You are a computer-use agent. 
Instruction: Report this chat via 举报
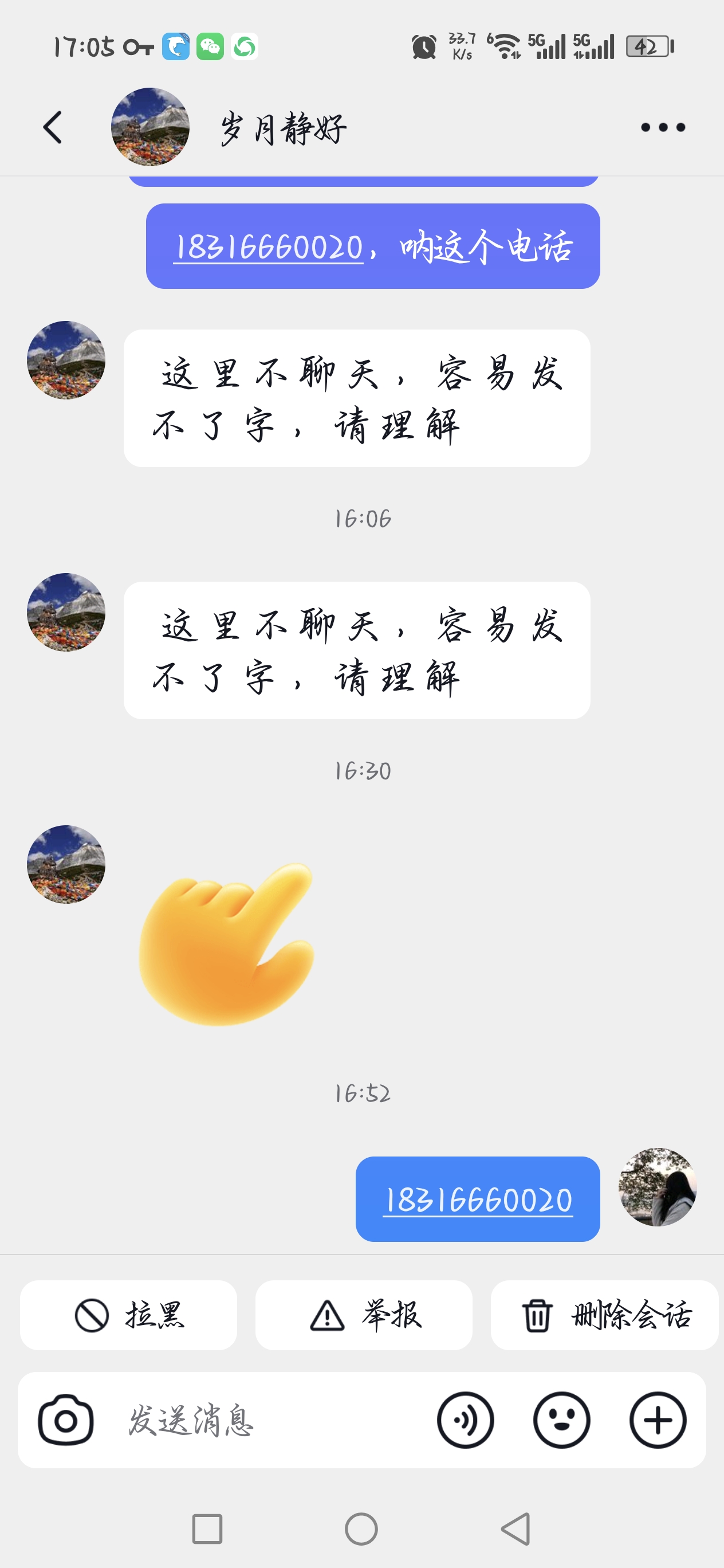click(364, 1315)
